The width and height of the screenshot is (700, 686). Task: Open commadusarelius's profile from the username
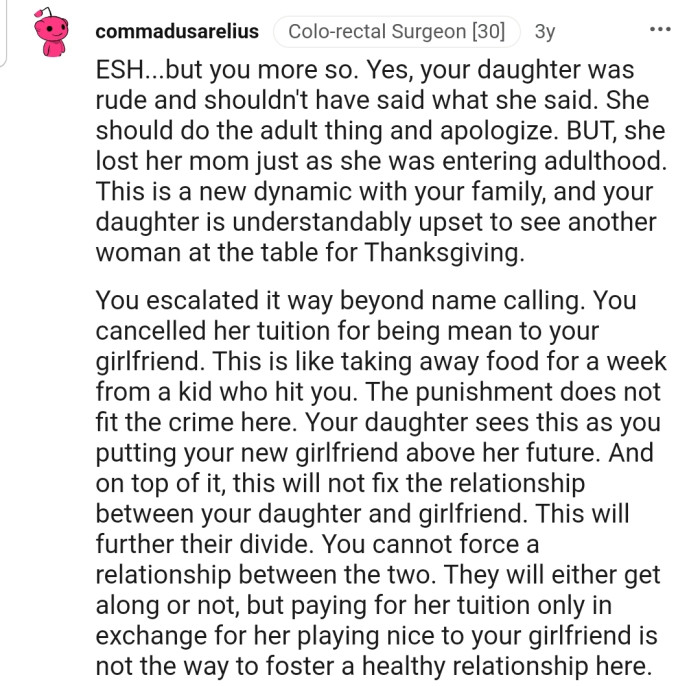click(x=177, y=31)
